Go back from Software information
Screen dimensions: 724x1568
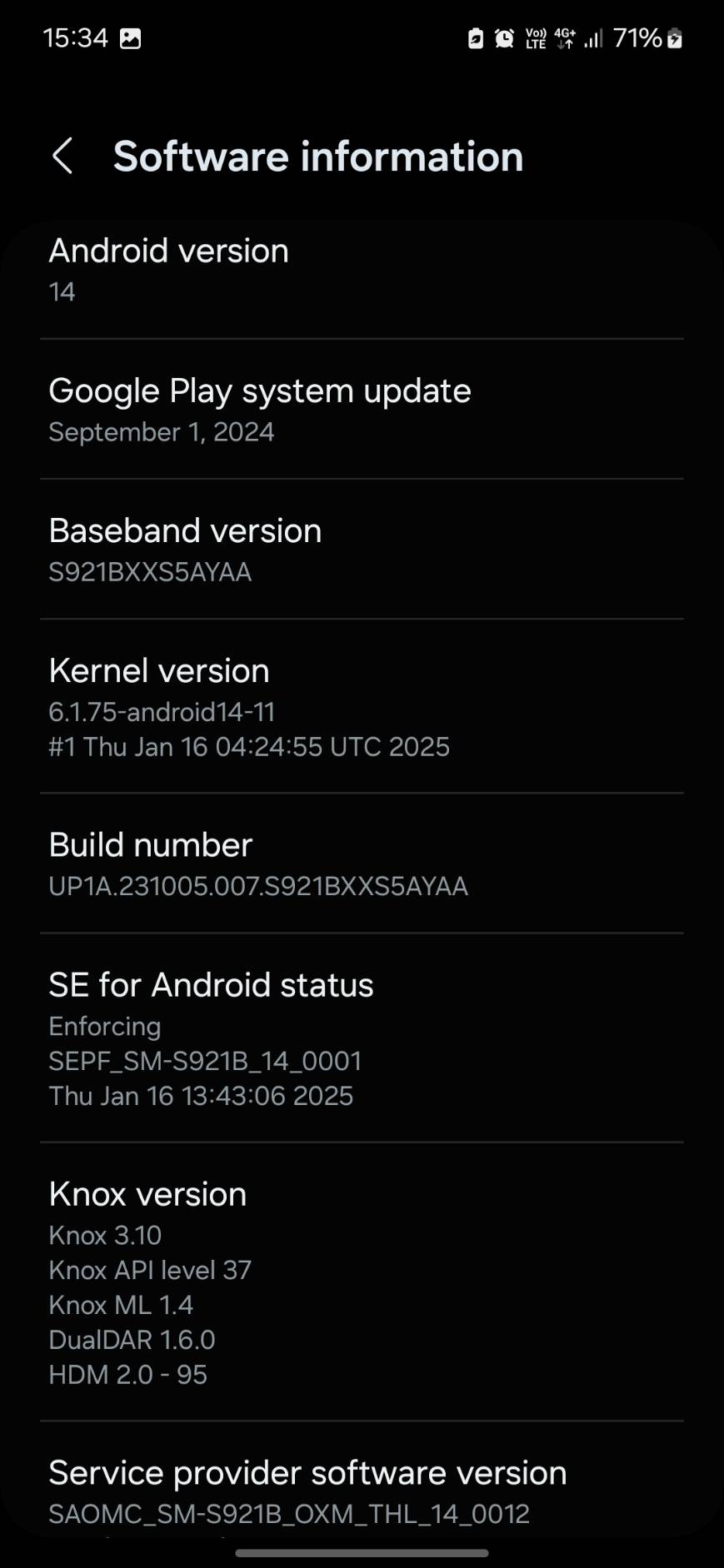pos(62,156)
